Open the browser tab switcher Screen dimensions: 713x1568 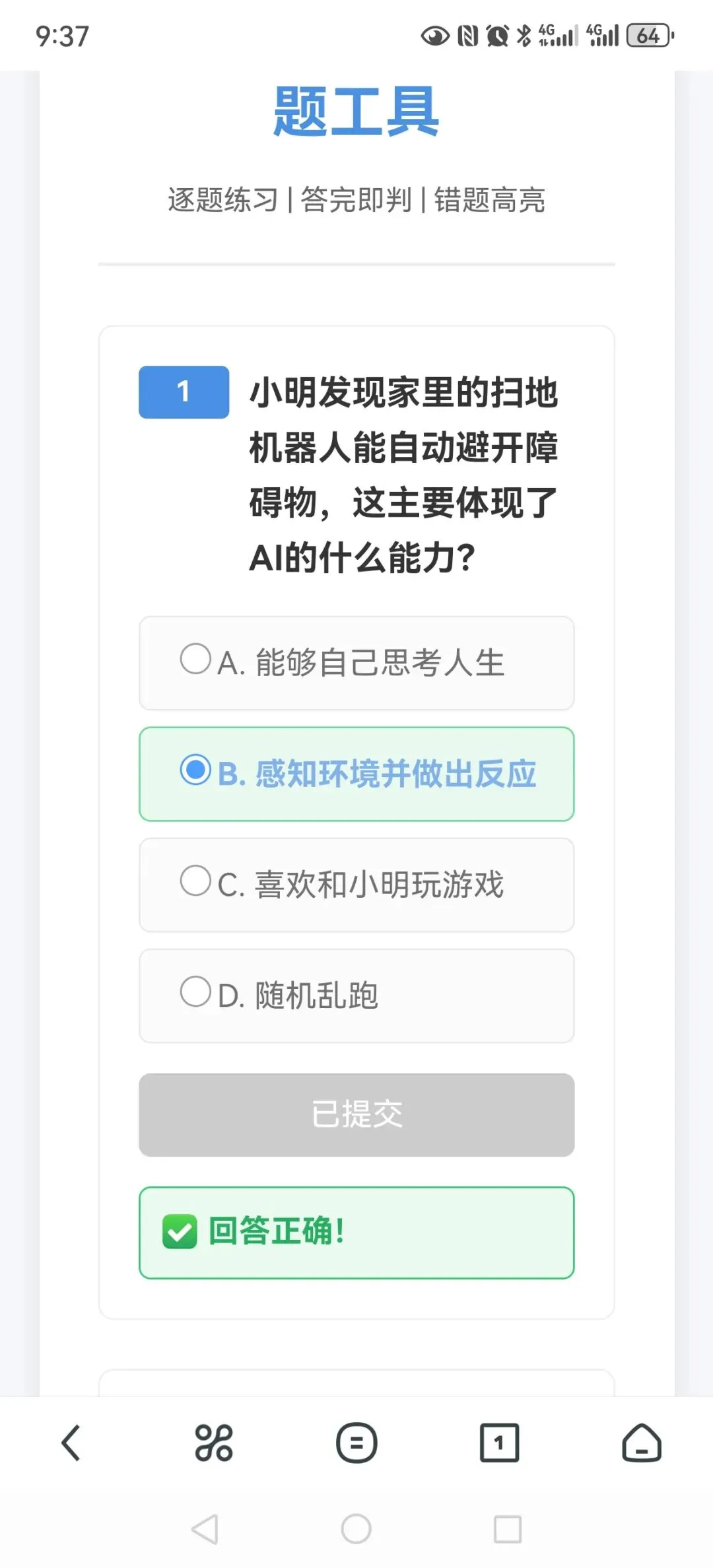(x=499, y=1443)
